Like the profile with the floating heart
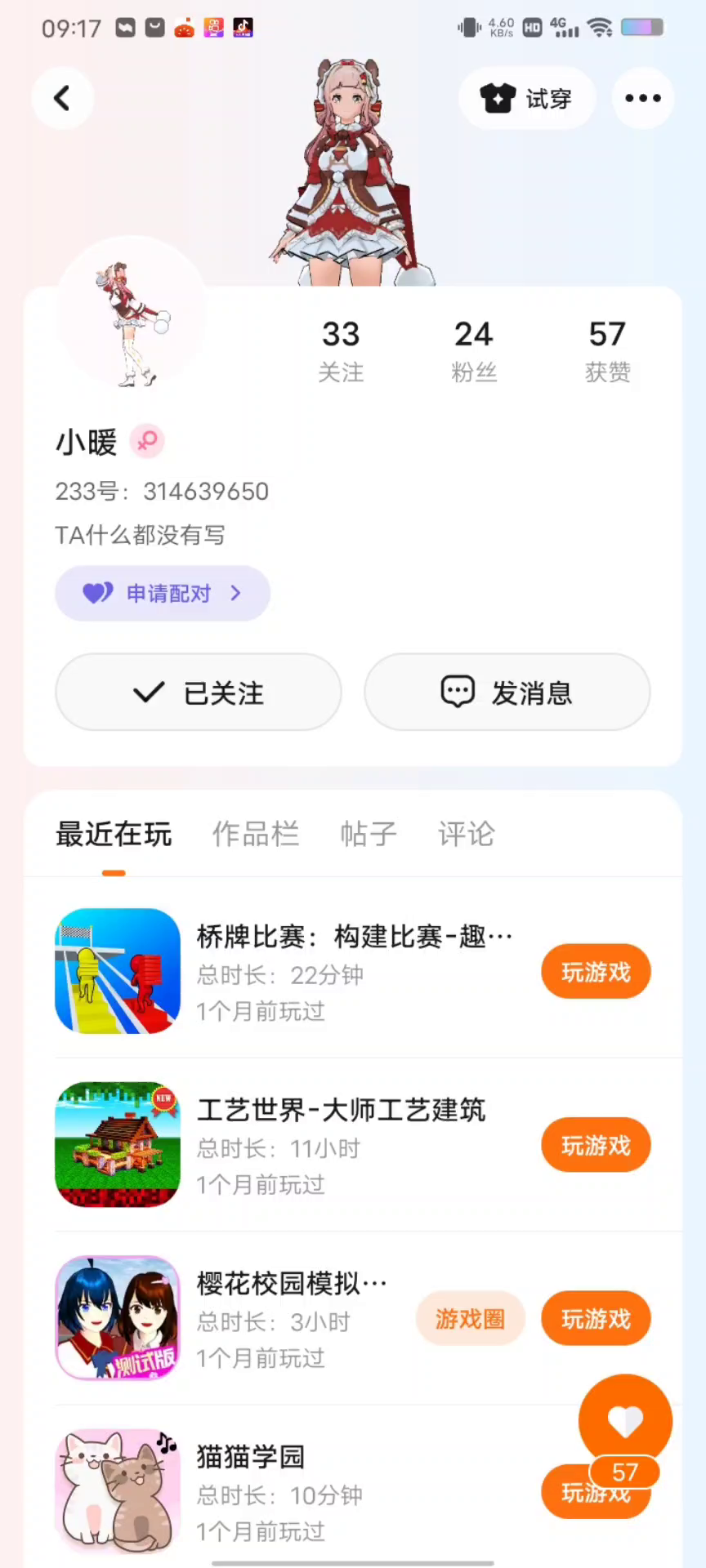Screen dimensions: 706x1568 [x=625, y=1422]
